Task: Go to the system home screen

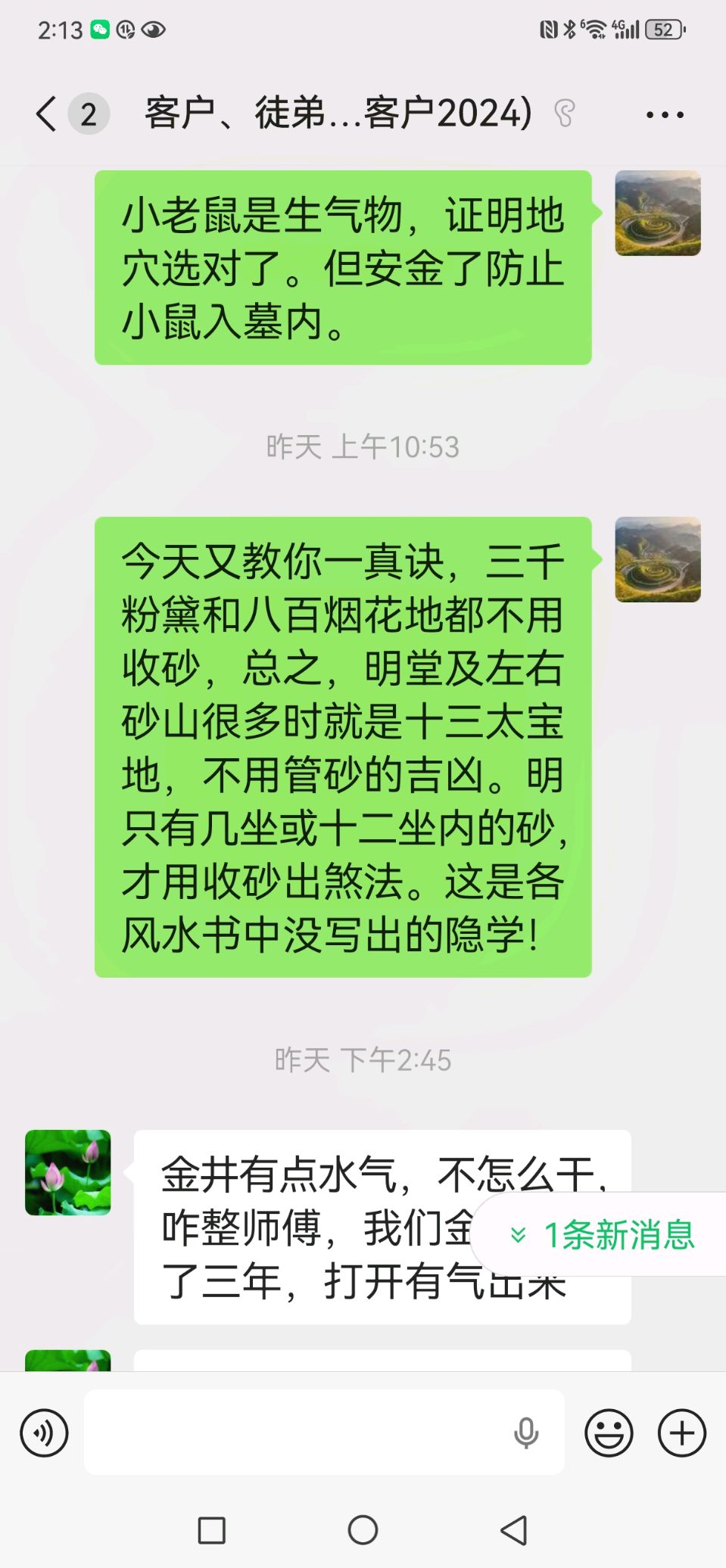Action: coord(363,1529)
